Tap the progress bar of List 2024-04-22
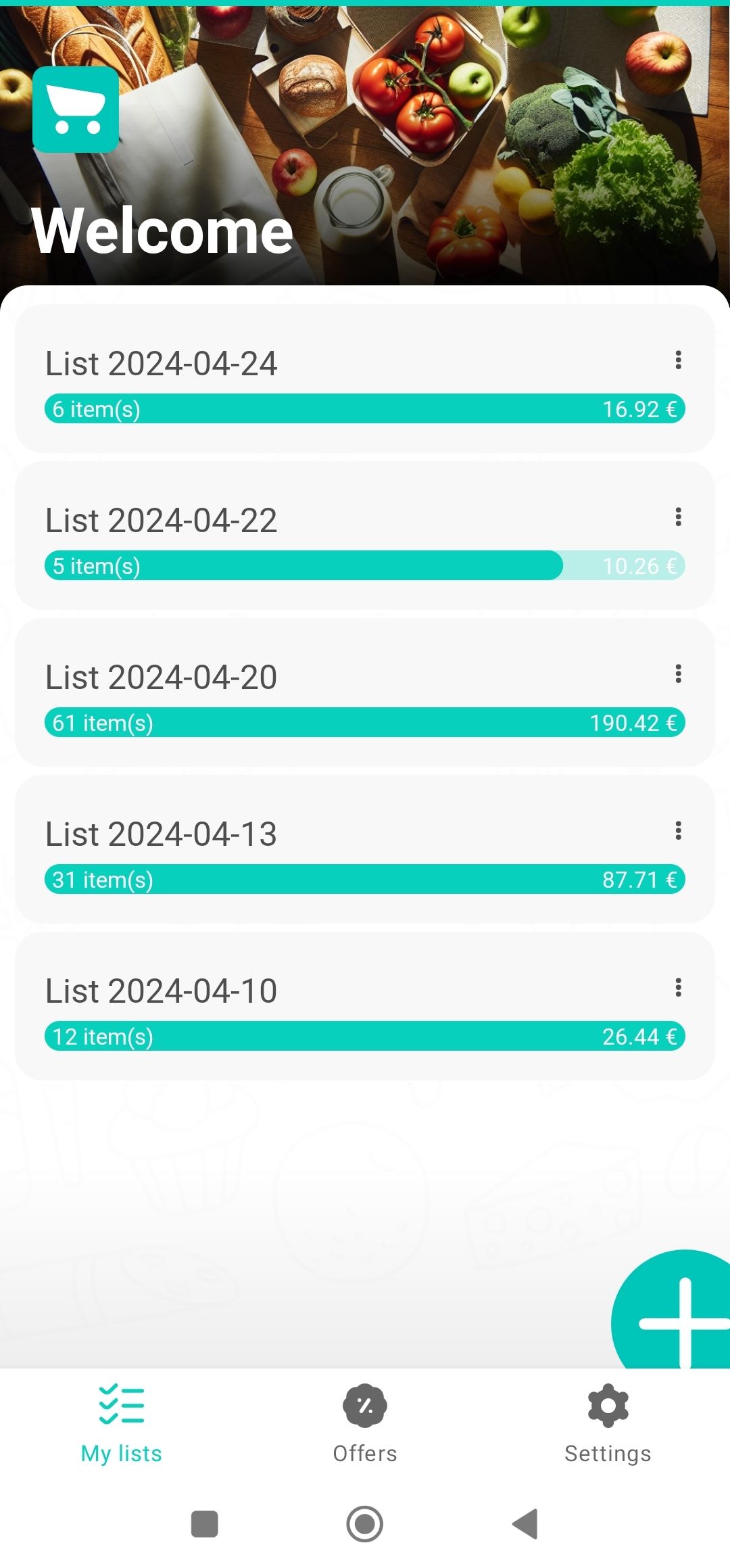730x1568 pixels. [x=365, y=566]
